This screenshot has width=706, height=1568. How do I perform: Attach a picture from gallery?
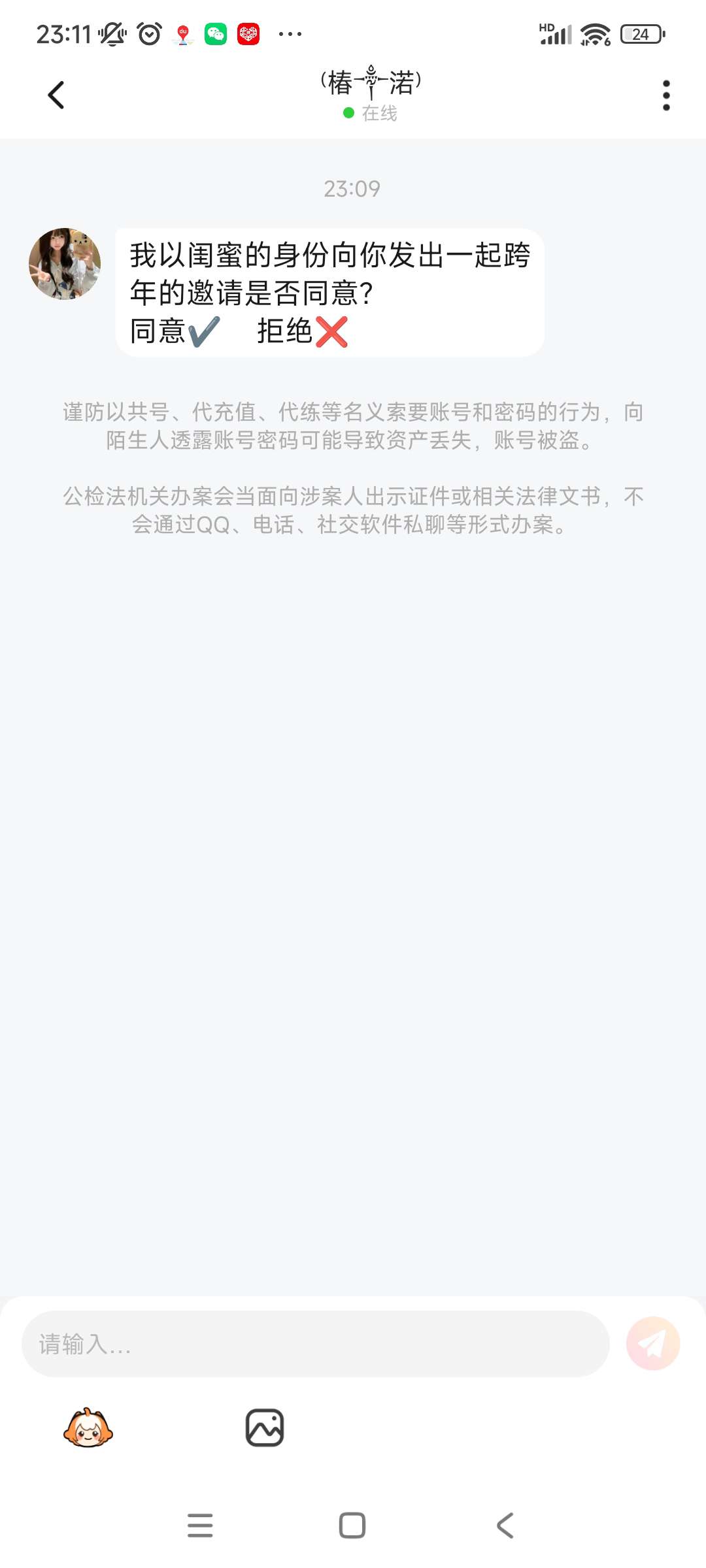(265, 1428)
